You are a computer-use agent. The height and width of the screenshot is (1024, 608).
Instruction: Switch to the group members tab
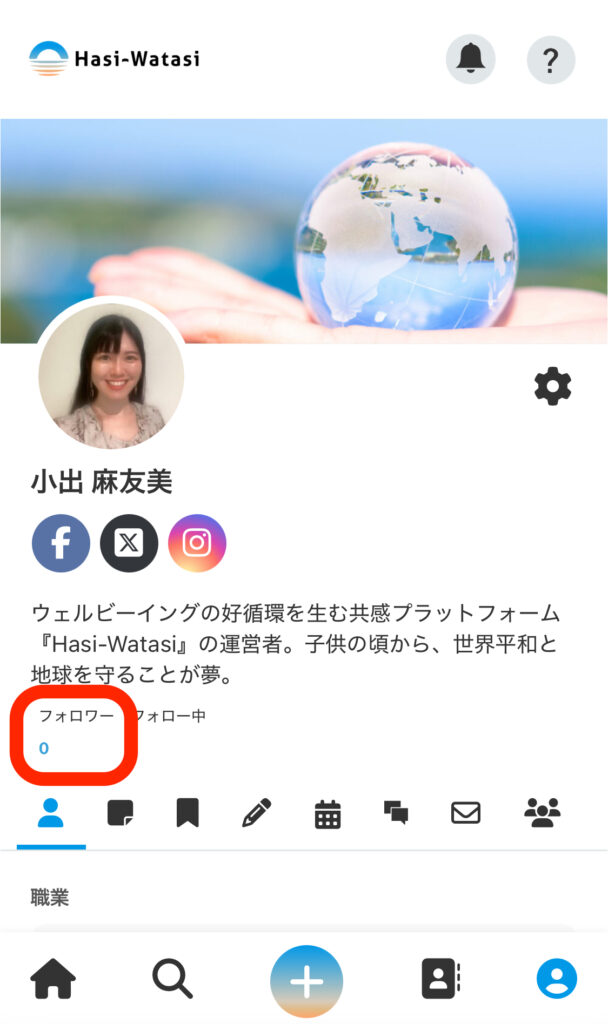coord(542,813)
